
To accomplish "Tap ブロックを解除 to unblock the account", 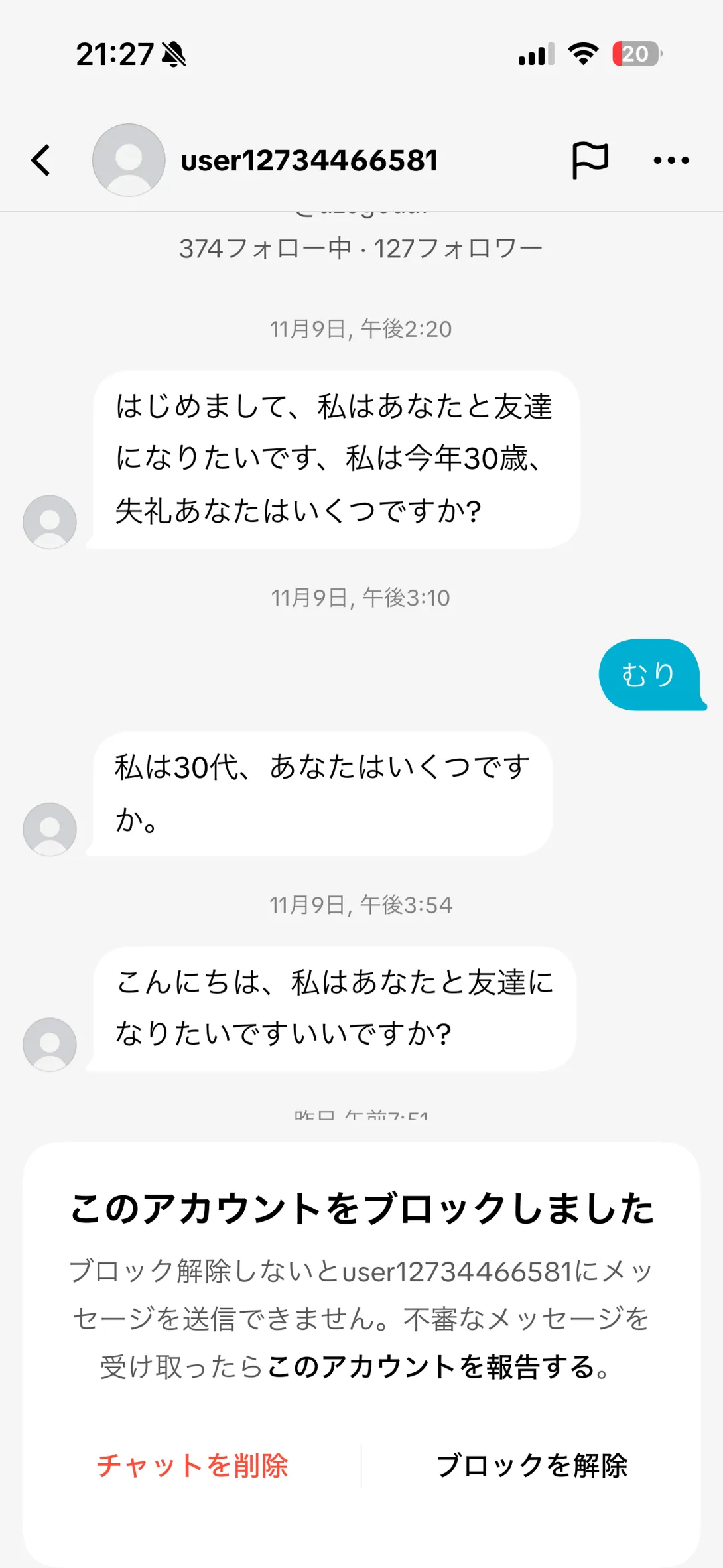I will coord(532,1465).
